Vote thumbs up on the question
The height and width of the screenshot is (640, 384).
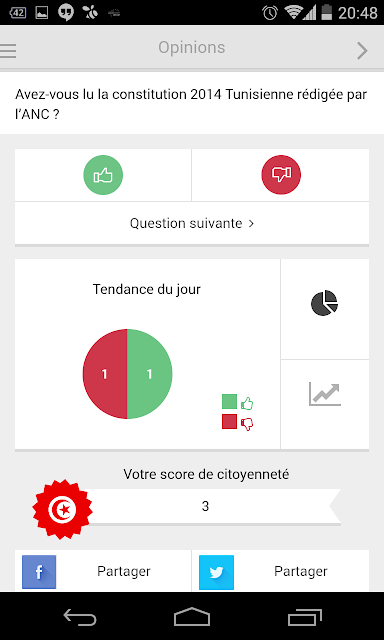pos(103,175)
